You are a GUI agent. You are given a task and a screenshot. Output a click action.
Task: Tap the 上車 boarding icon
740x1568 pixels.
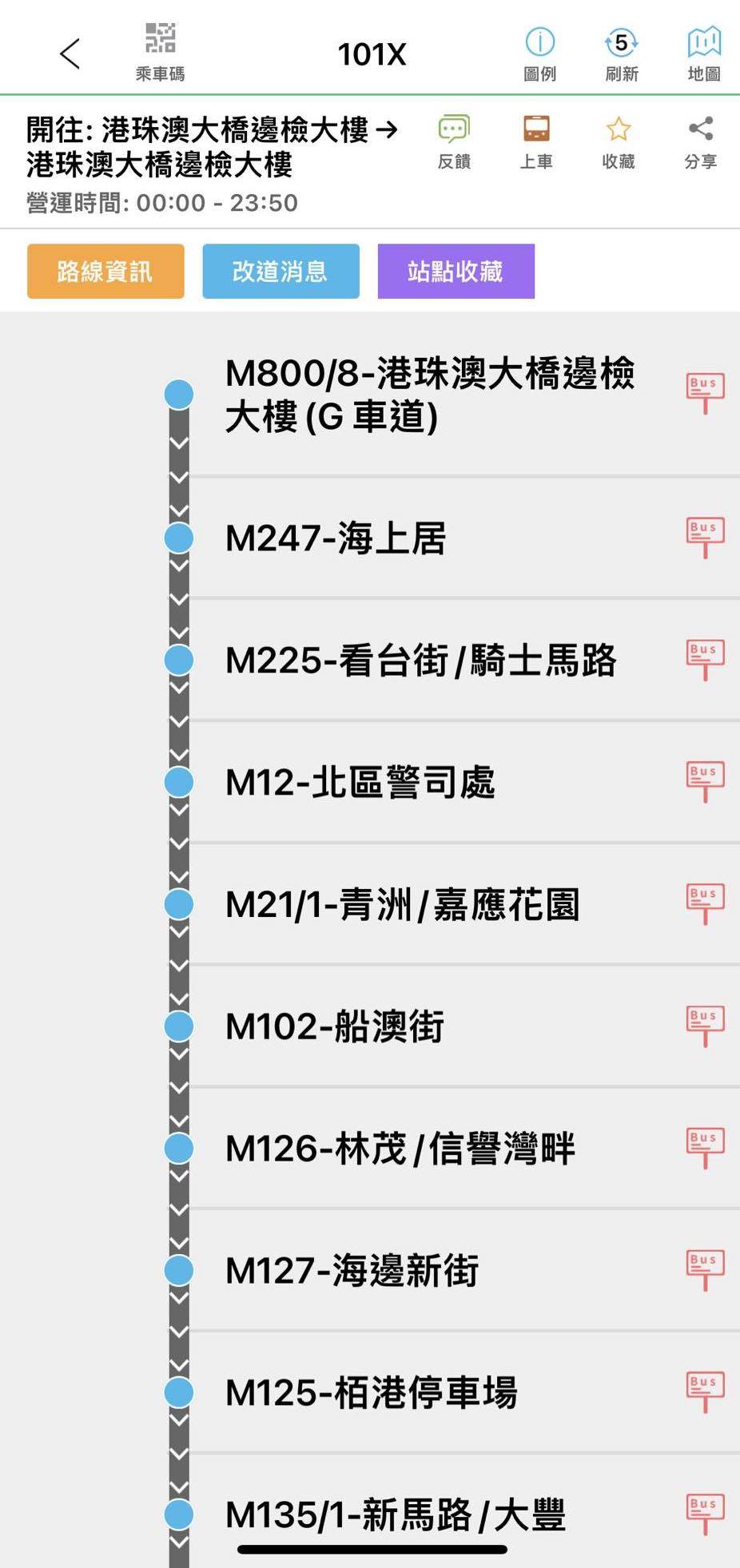click(x=535, y=141)
